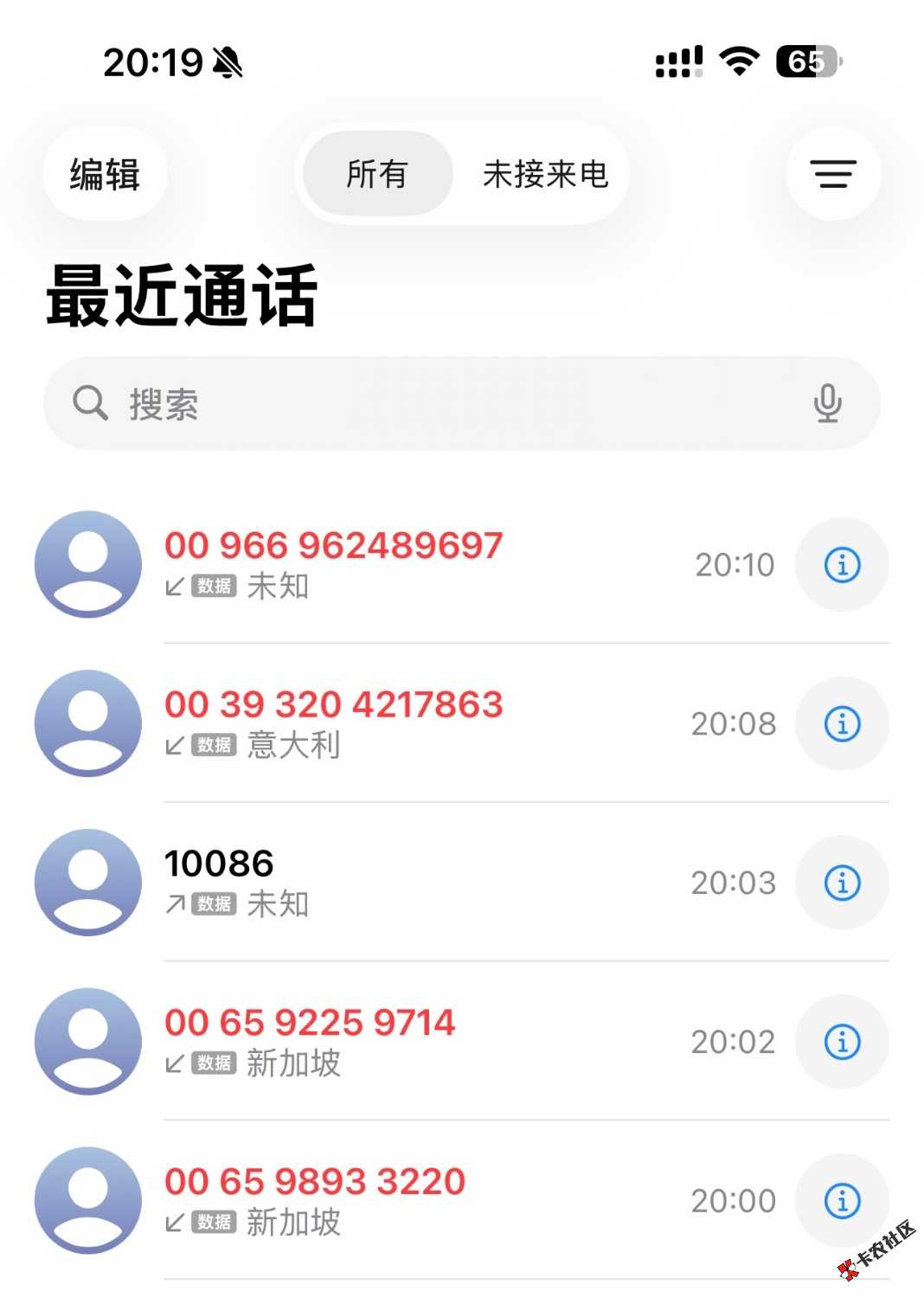Tap the 编辑 edit button

(x=105, y=174)
